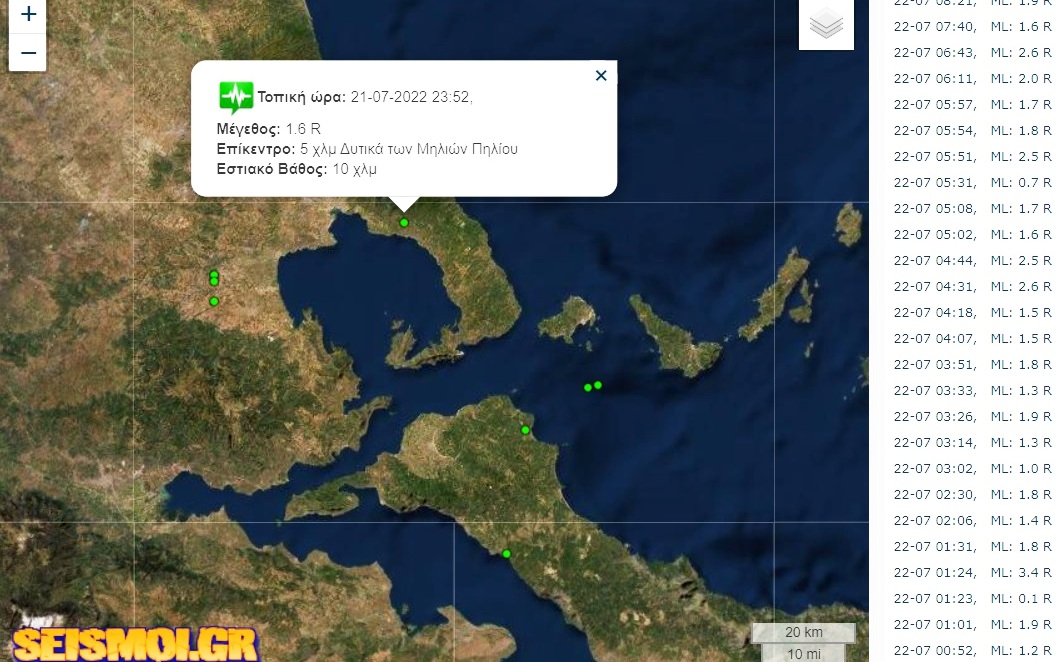Open the map layers selector
Screen dimensions: 1059x662
coord(826,24)
